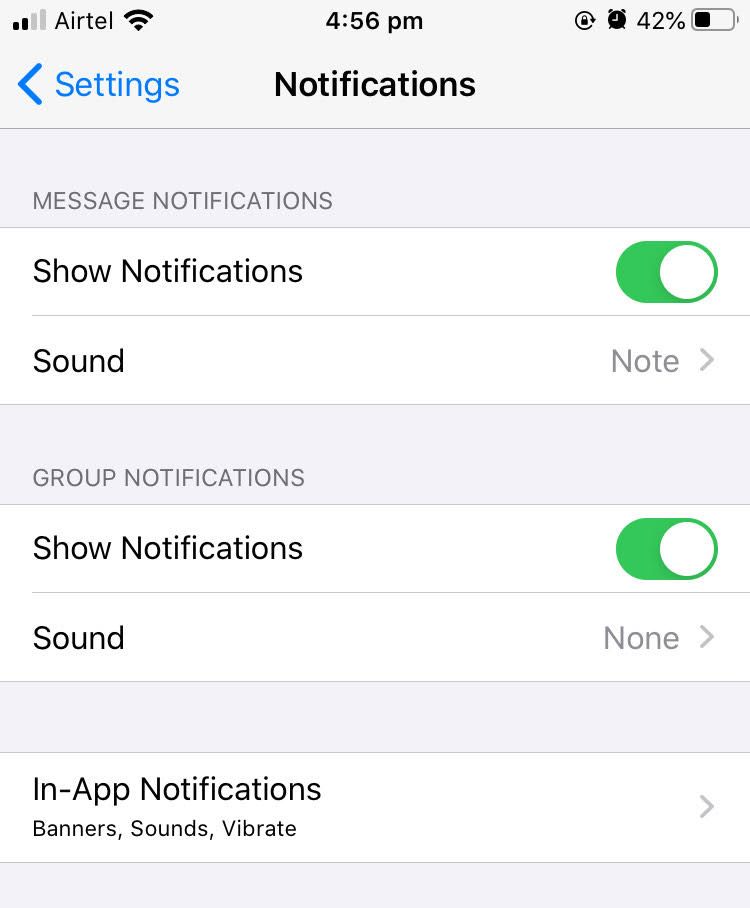Tap the GROUP NOTIFICATIONS section header
The width and height of the screenshot is (750, 908).
(x=168, y=478)
